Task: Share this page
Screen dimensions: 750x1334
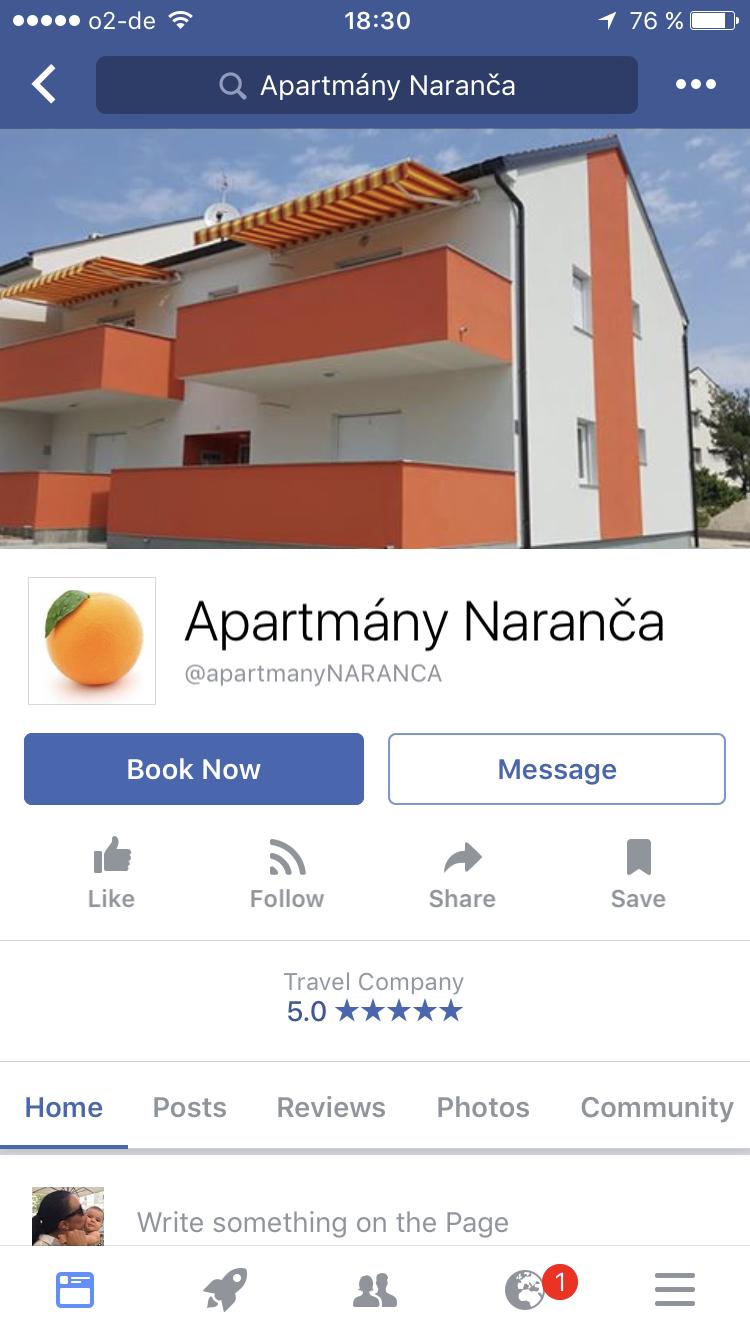Action: tap(462, 873)
